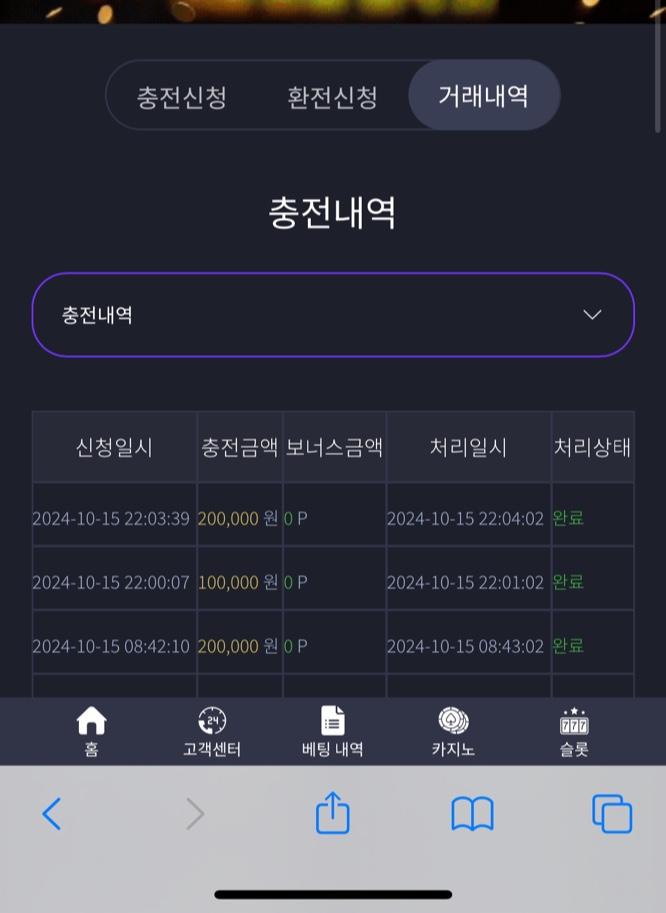Switch to the 카지노 section
This screenshot has height=913, width=666.
coord(453,731)
